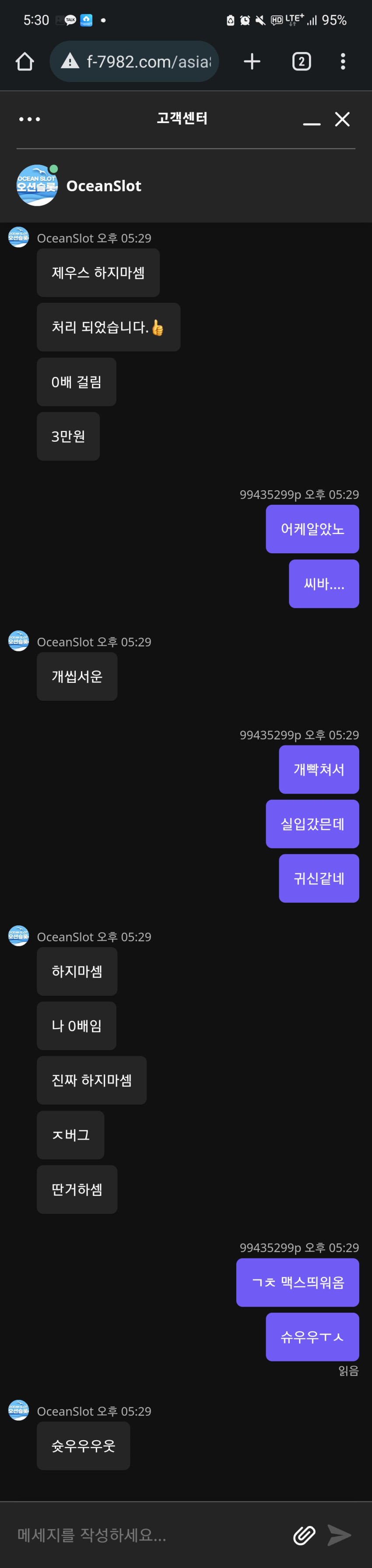Open the browser overflow menu

pyautogui.click(x=343, y=61)
